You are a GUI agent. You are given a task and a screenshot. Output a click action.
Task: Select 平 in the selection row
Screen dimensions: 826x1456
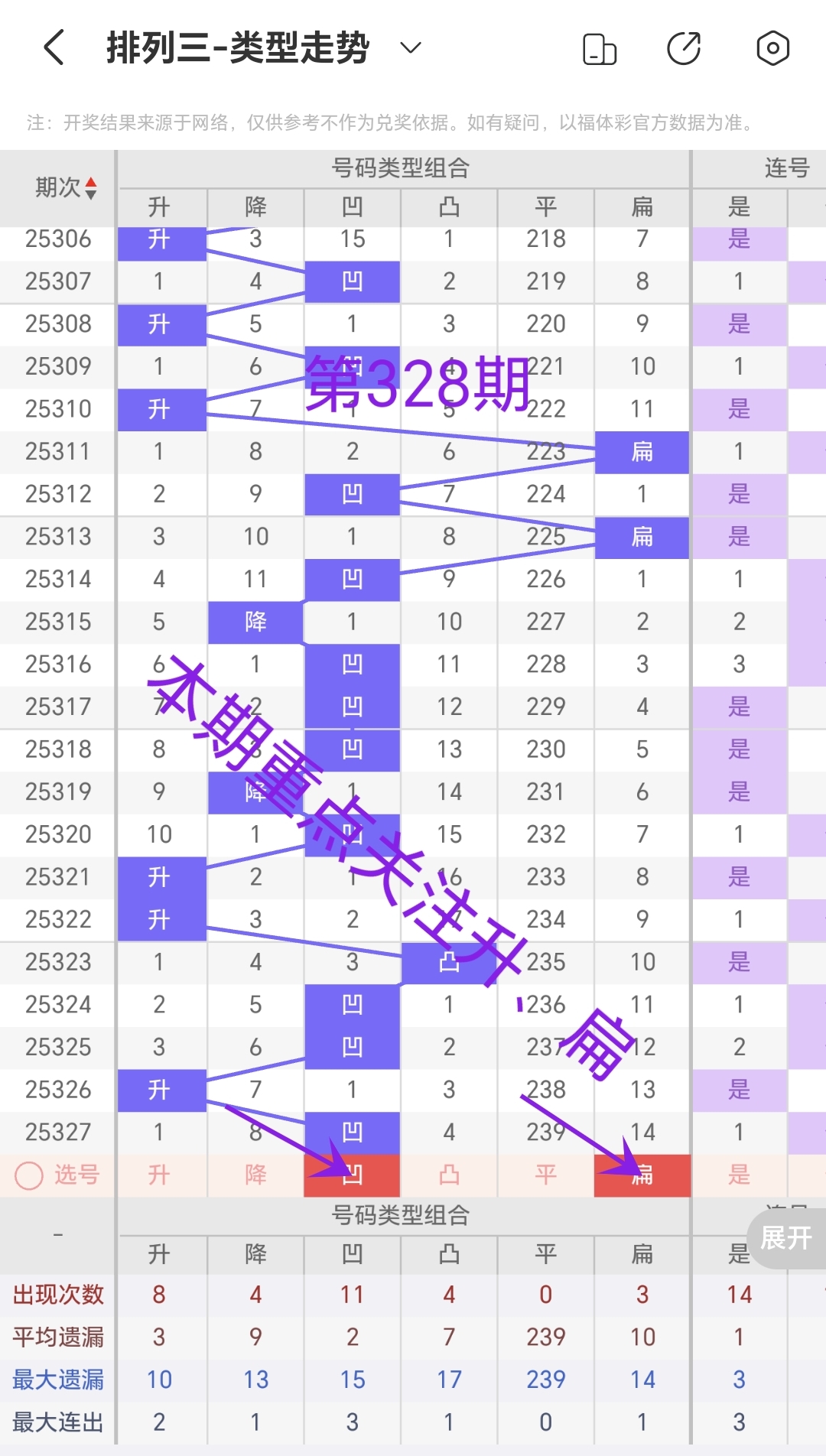pos(545,1175)
